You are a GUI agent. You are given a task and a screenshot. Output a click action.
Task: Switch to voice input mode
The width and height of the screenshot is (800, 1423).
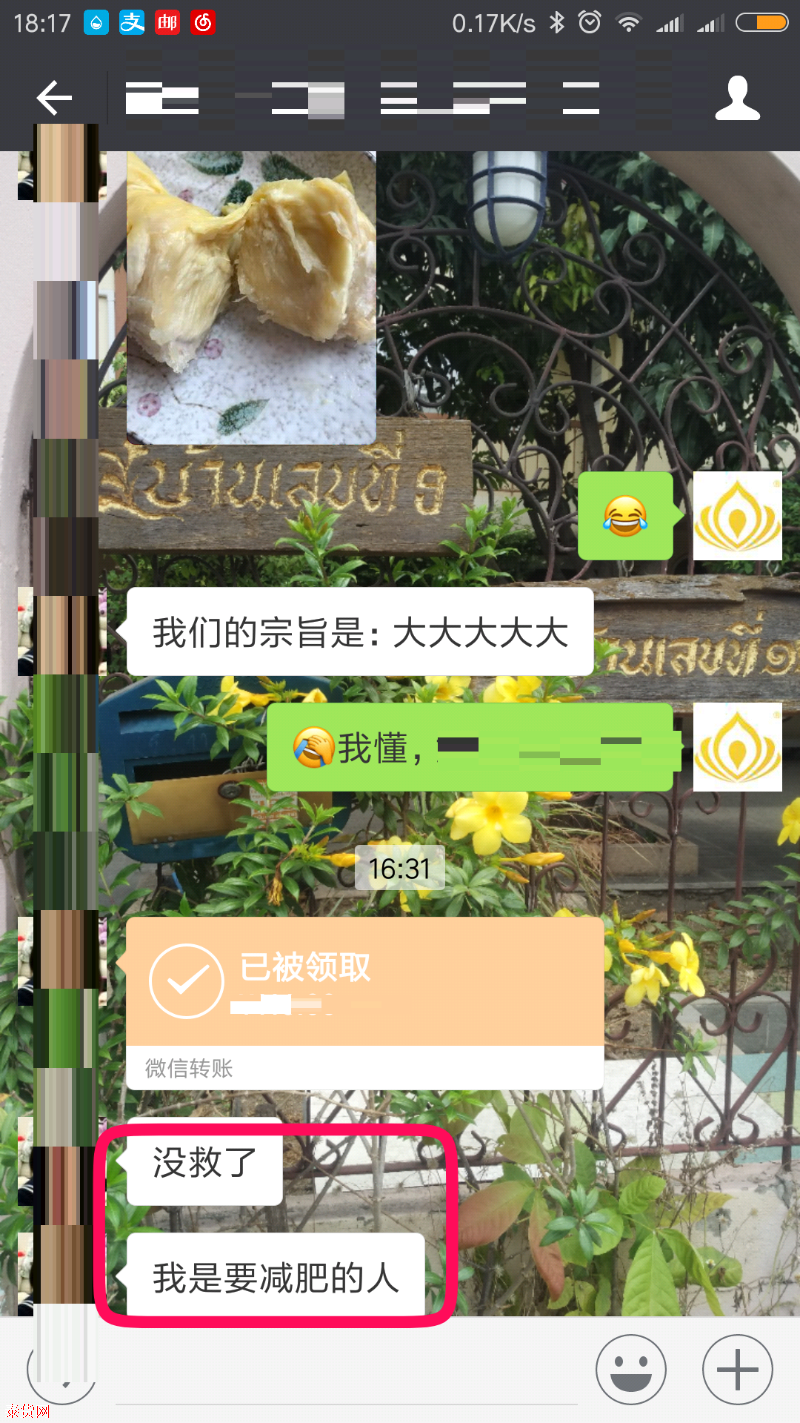[x=61, y=1370]
